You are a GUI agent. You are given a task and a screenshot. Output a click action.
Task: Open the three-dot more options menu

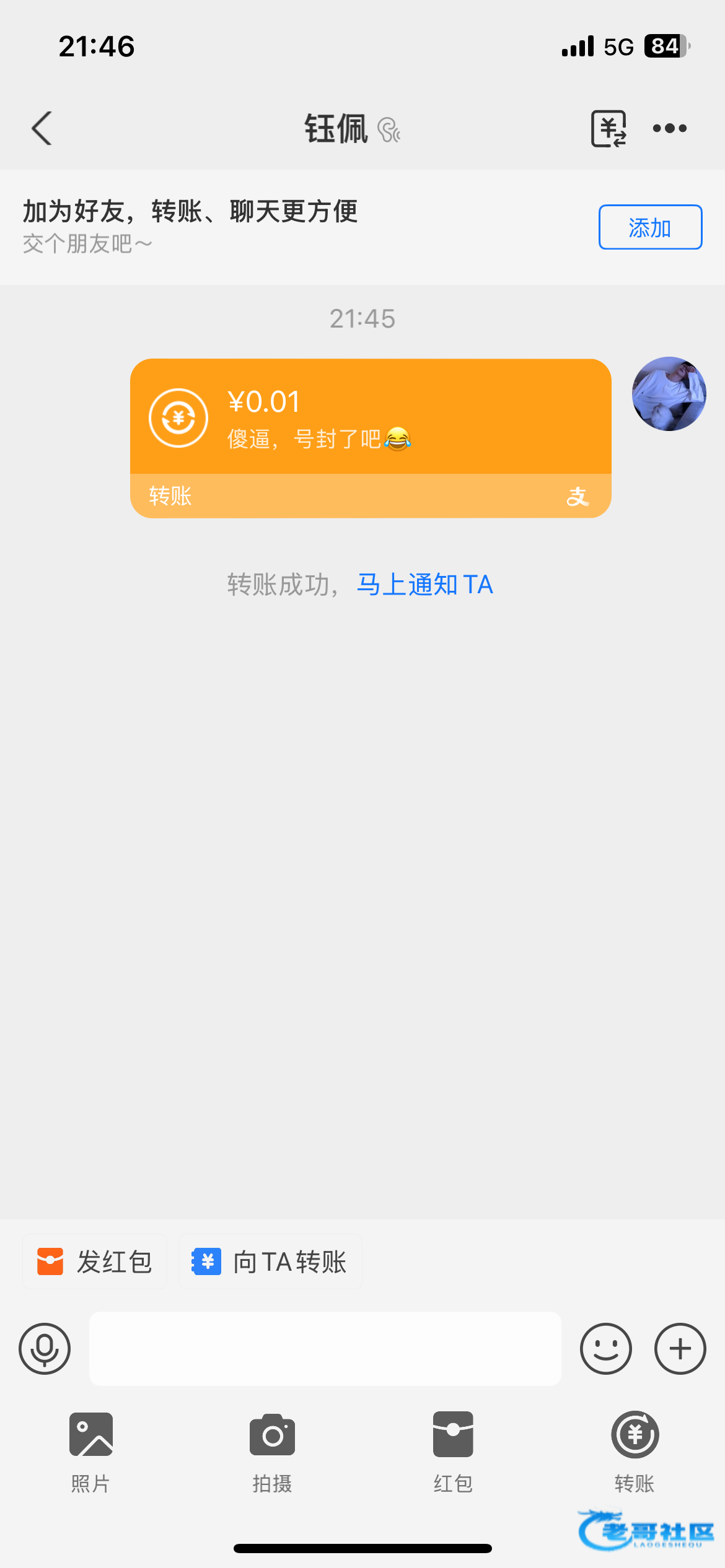tap(670, 128)
